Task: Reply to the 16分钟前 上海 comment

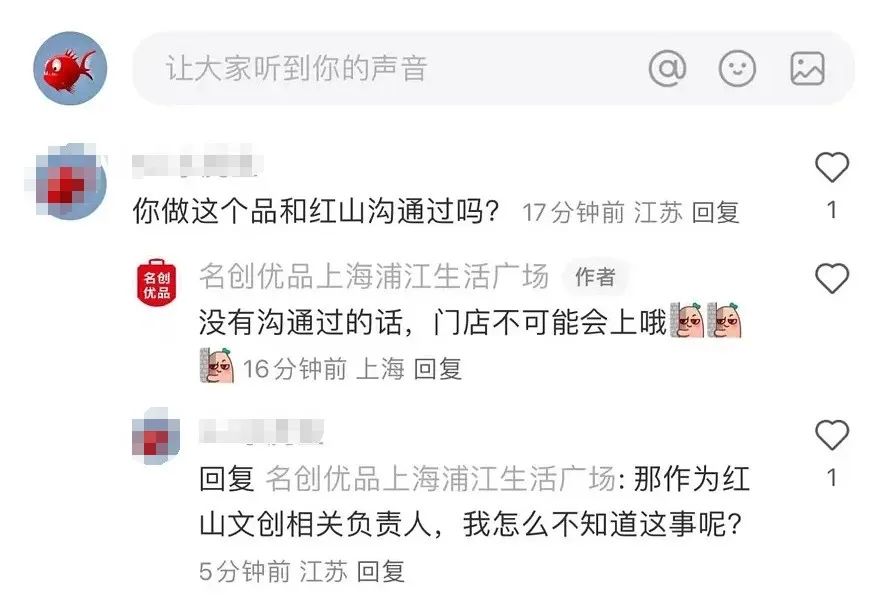Action: click(x=438, y=369)
